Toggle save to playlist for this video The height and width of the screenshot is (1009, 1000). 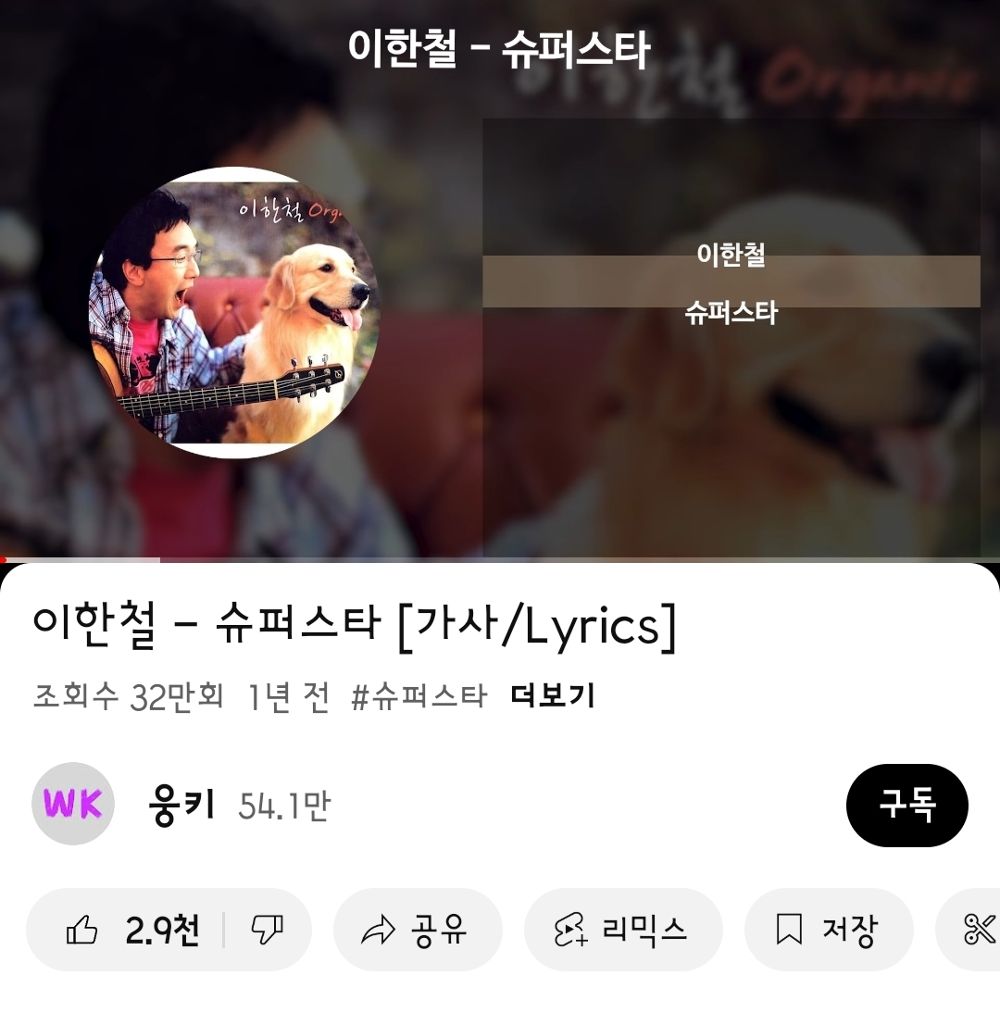pyautogui.click(x=828, y=929)
